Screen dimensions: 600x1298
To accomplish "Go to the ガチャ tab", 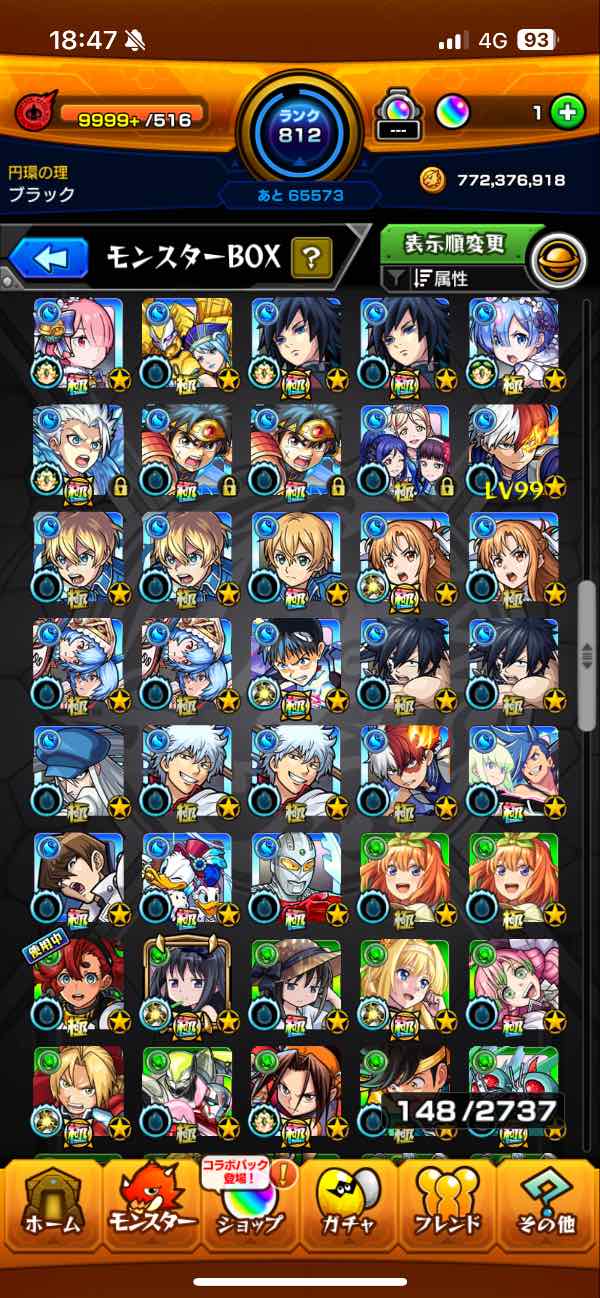I will [x=348, y=1208].
